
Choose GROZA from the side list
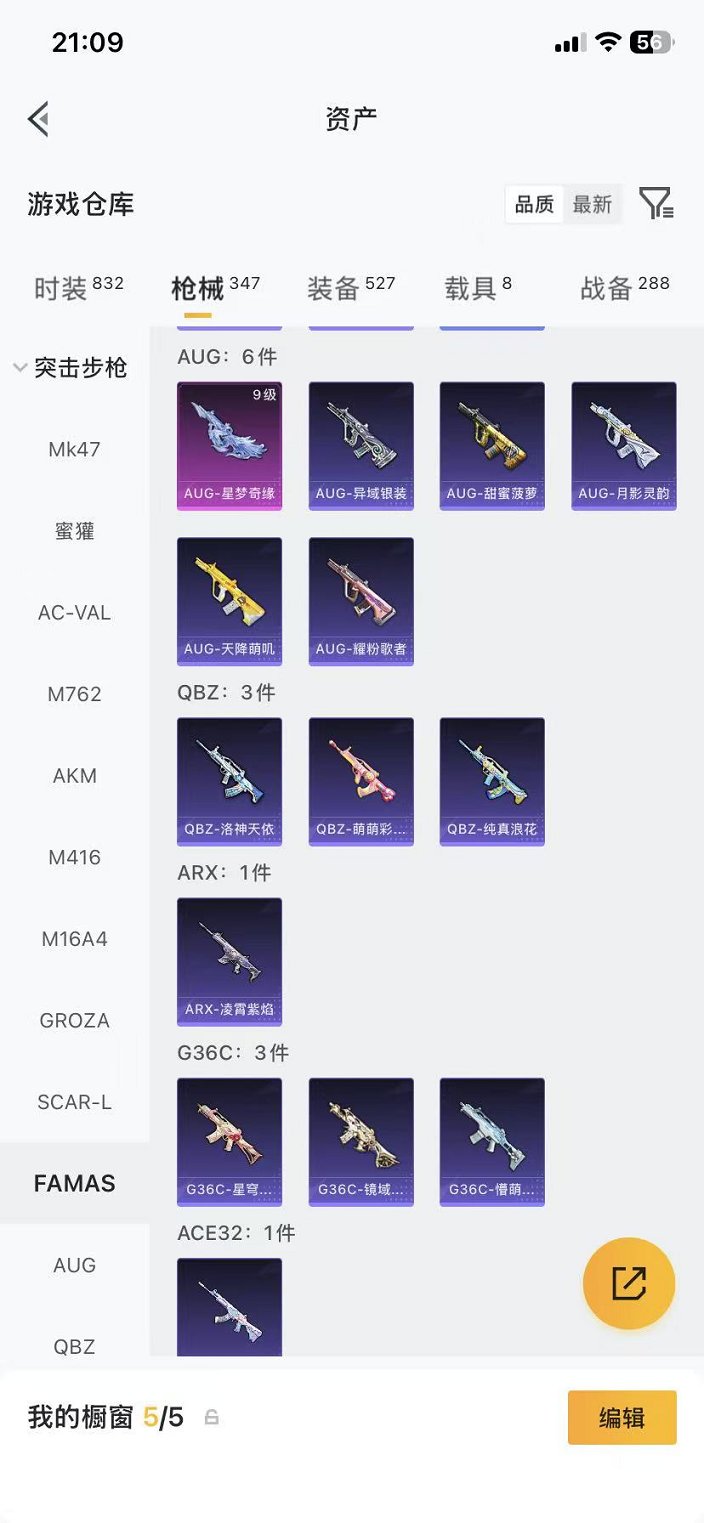click(75, 1021)
